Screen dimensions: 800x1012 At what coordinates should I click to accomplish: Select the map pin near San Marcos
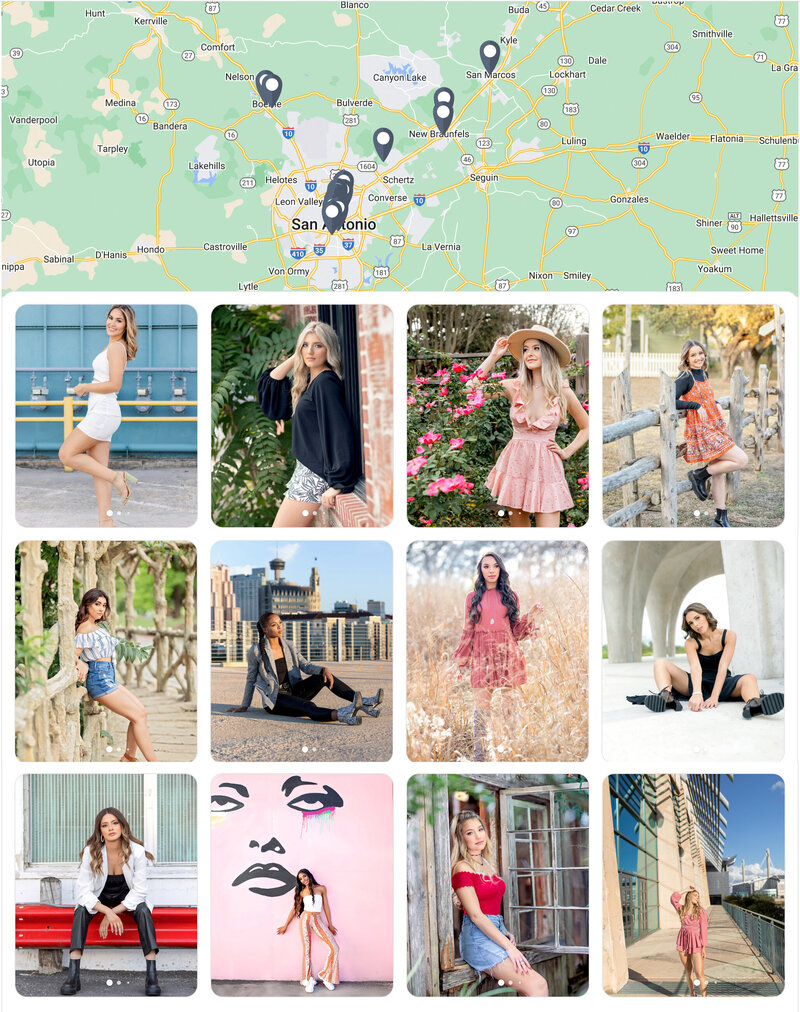(489, 54)
